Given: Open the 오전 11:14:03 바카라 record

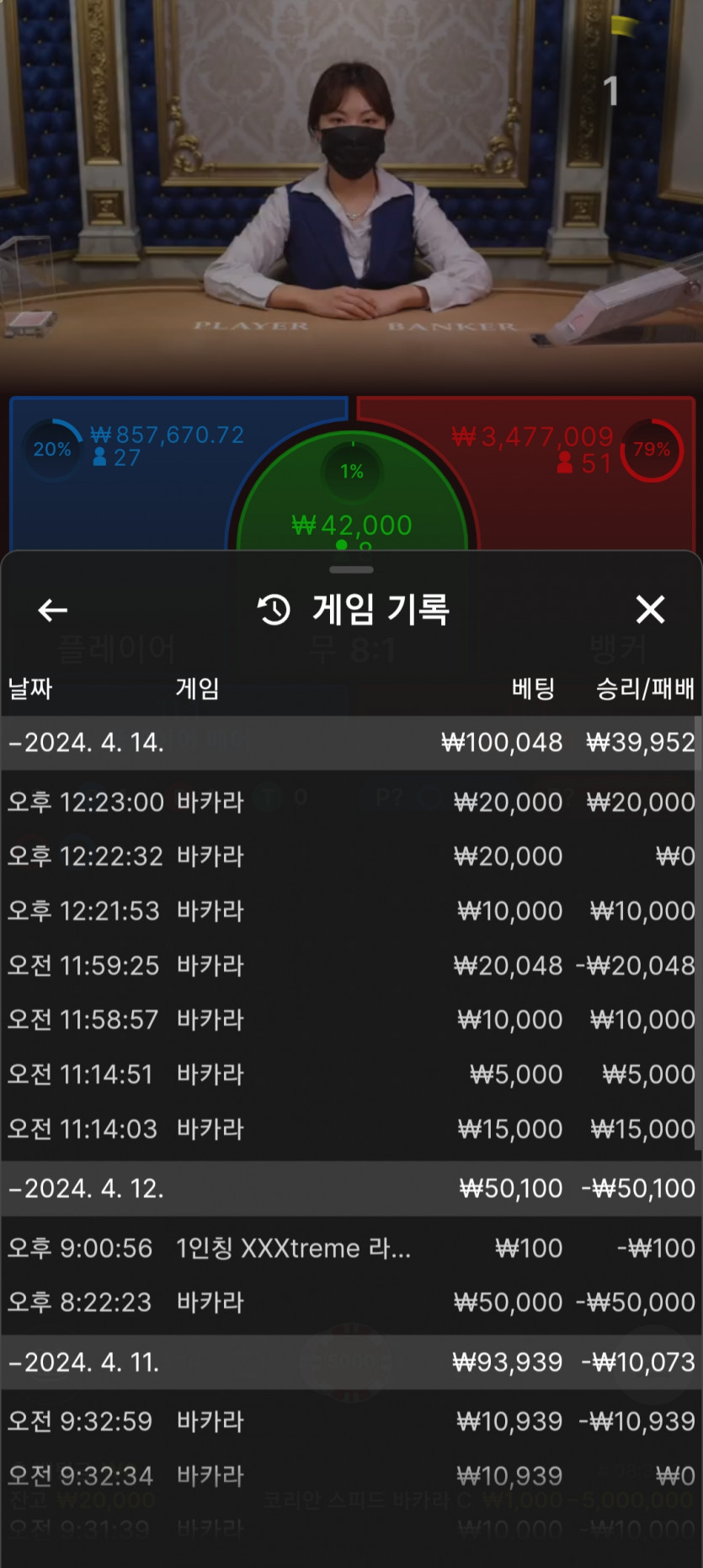Looking at the screenshot, I should tap(350, 1128).
